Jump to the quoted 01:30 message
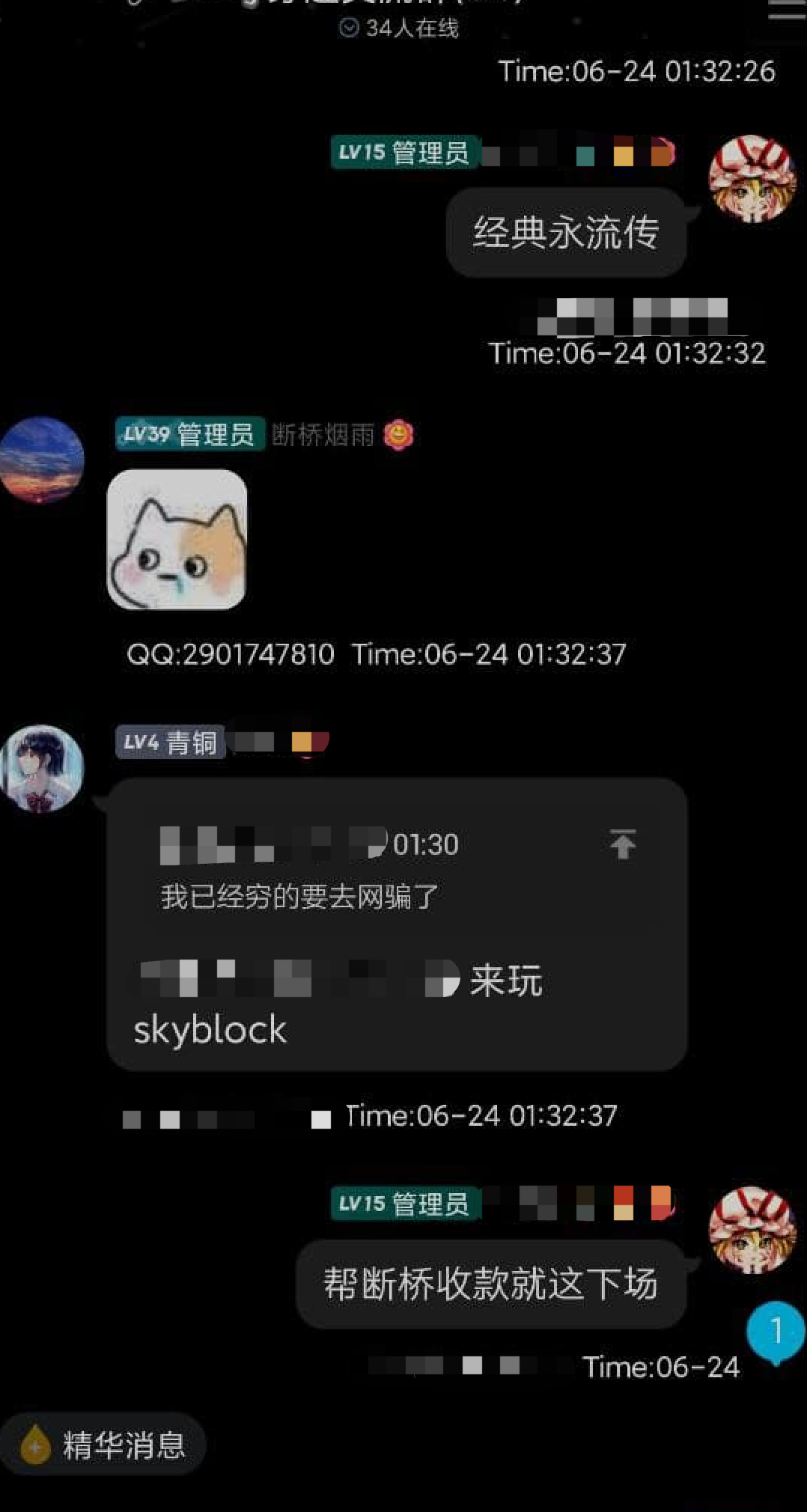The height and width of the screenshot is (1512, 807). point(622,845)
